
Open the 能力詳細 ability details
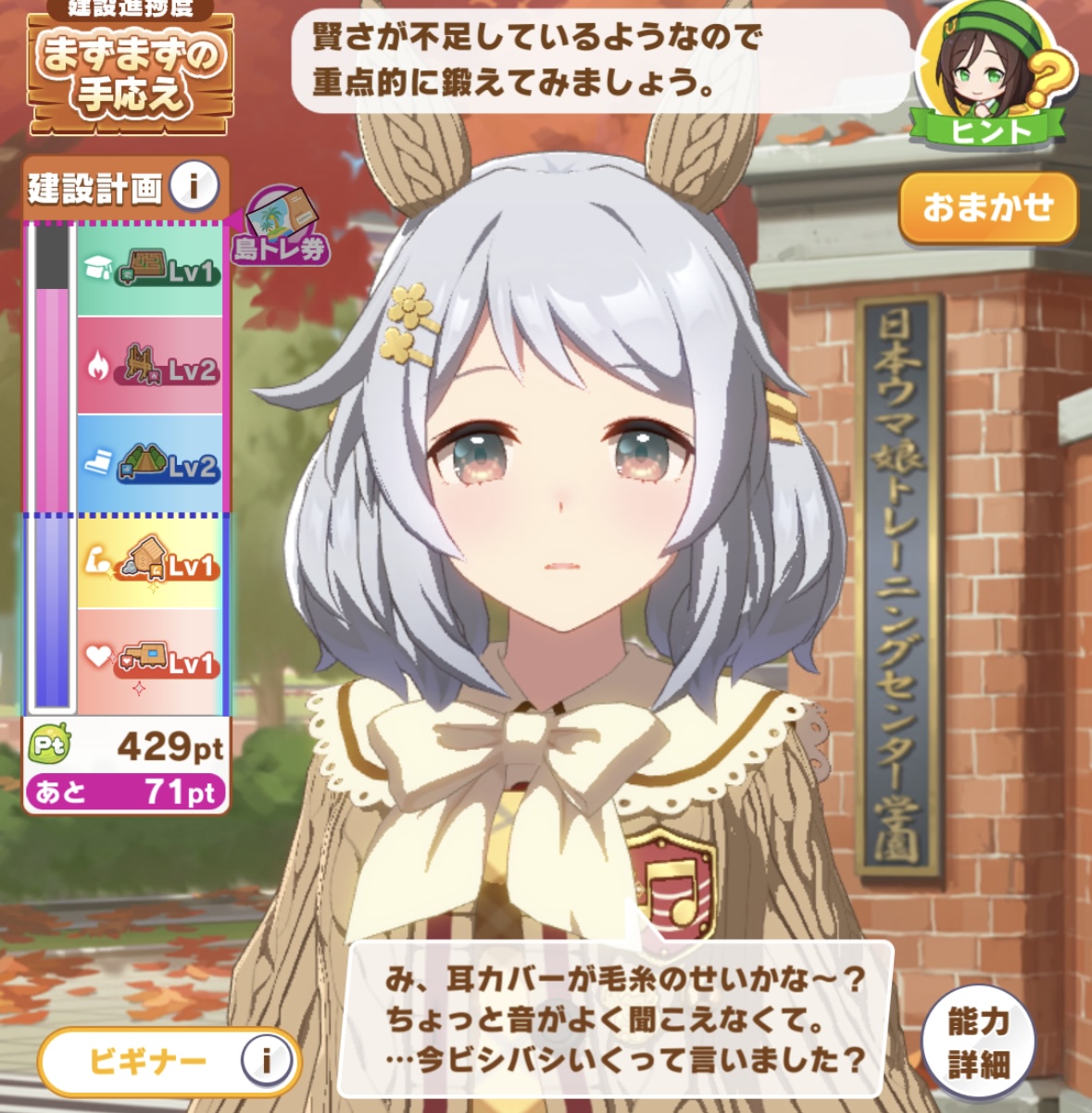click(977, 1043)
